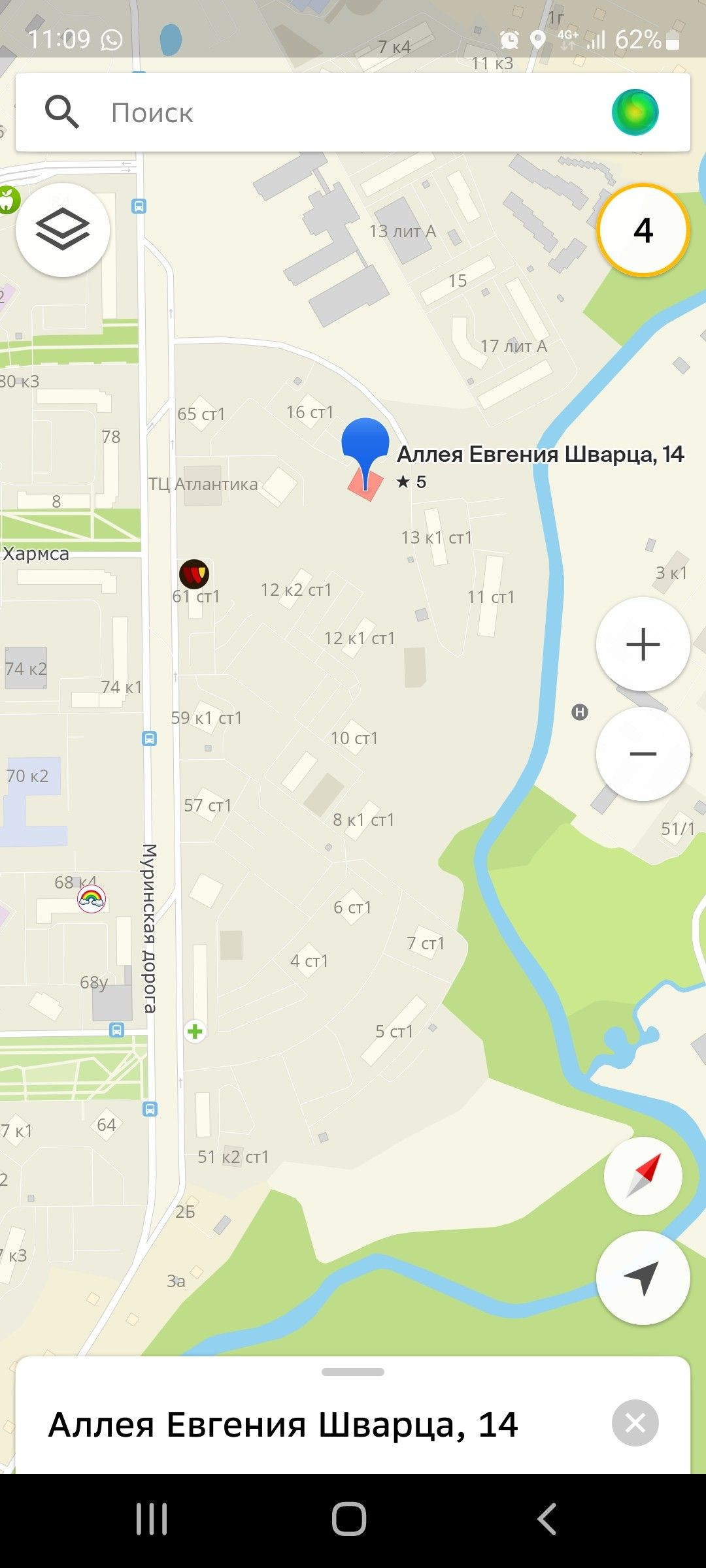The image size is (706, 1568).
Task: Go back with the system back button
Action: (546, 1518)
